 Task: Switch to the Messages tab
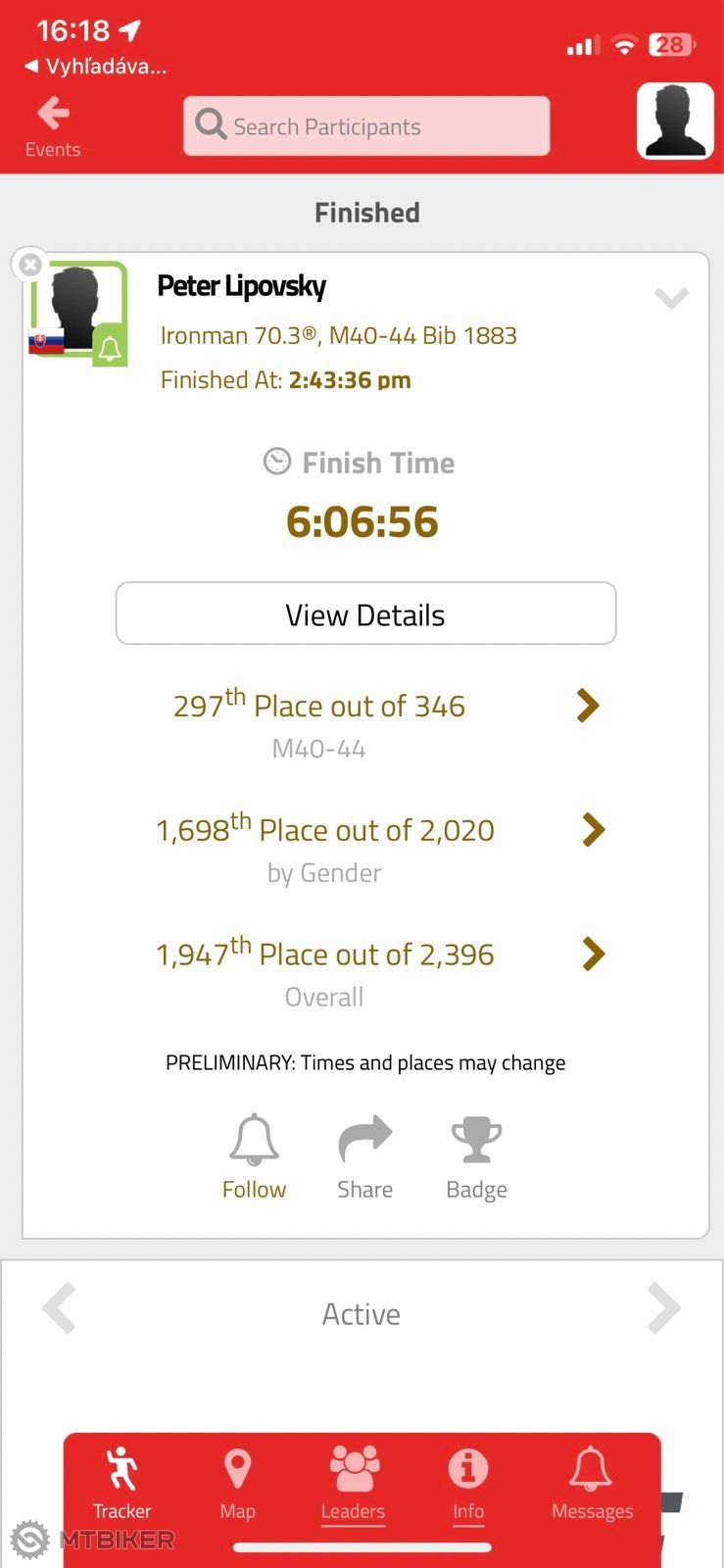[x=592, y=1483]
